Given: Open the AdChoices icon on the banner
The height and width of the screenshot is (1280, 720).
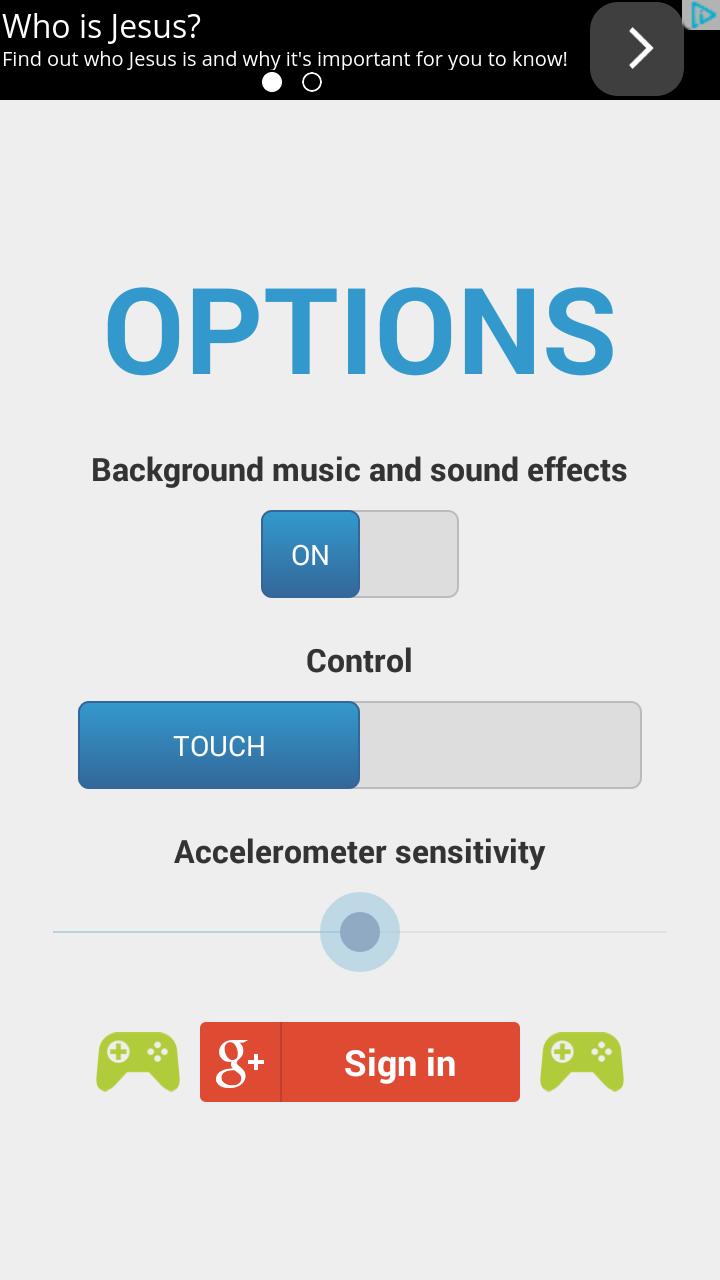Looking at the screenshot, I should click(703, 15).
